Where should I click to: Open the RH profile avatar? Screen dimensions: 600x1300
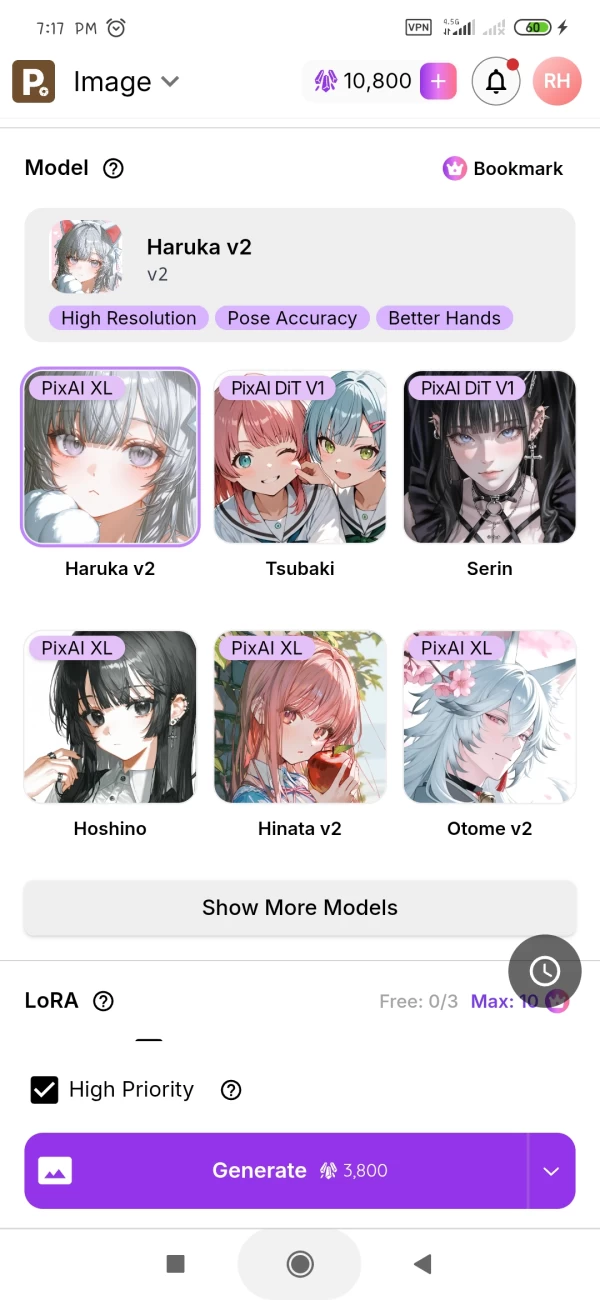click(x=557, y=82)
